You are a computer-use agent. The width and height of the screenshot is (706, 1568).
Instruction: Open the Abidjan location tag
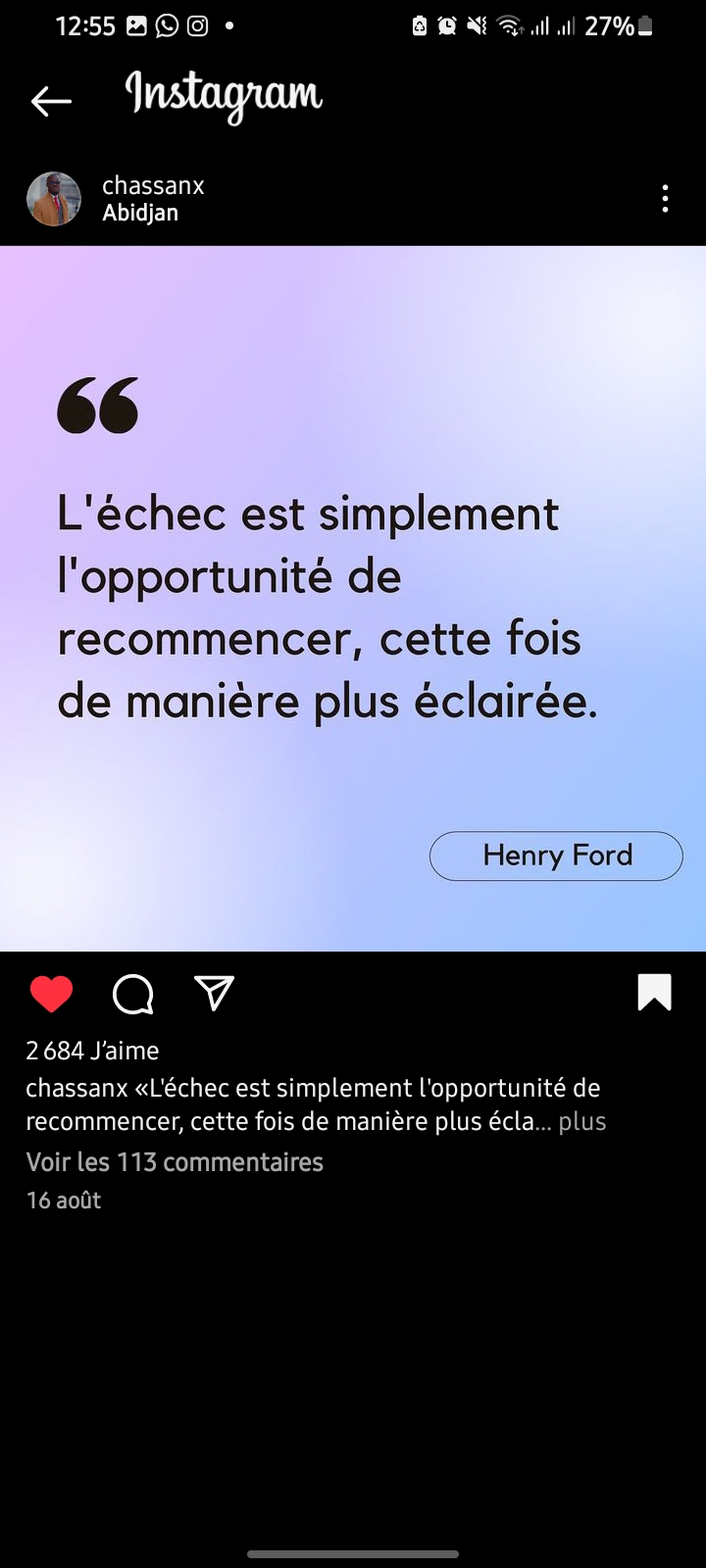click(140, 213)
